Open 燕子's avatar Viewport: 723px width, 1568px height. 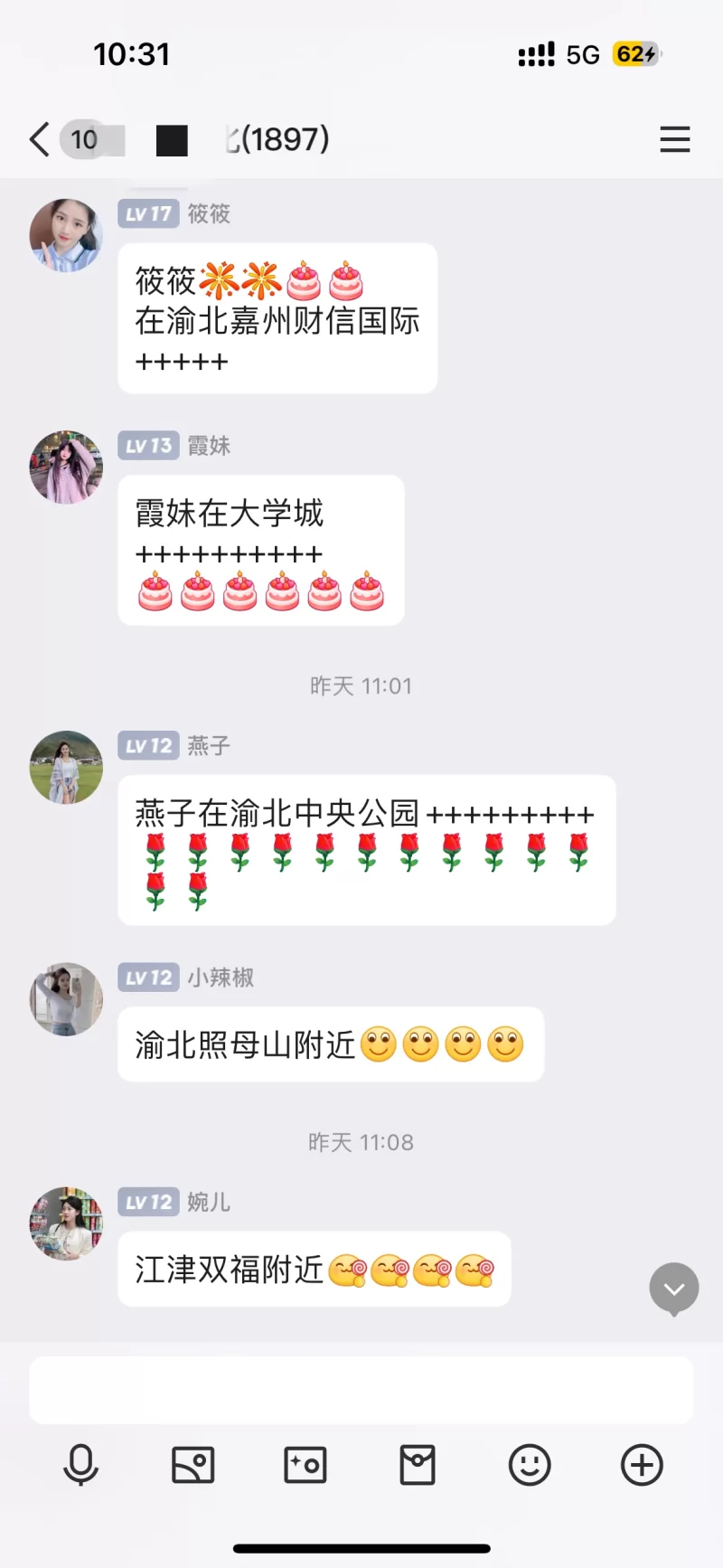[x=66, y=768]
